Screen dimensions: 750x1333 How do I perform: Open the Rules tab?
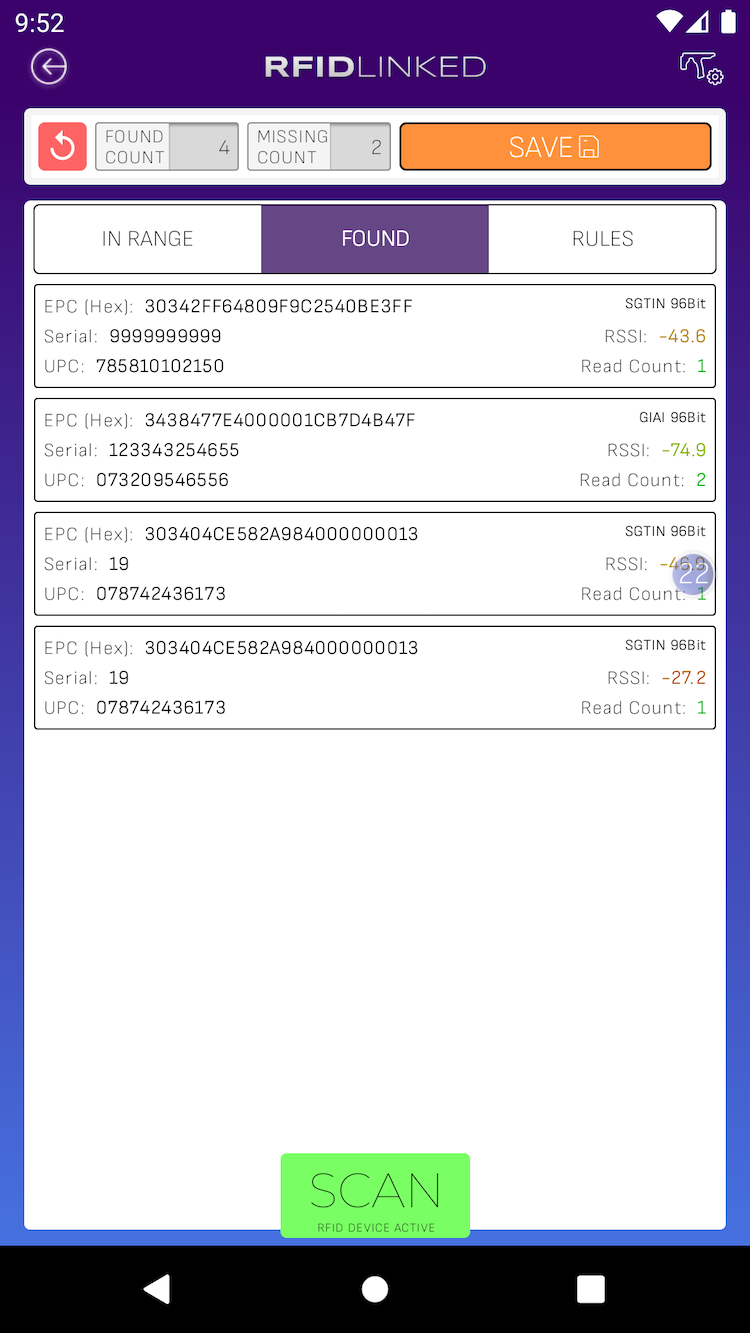(x=602, y=239)
